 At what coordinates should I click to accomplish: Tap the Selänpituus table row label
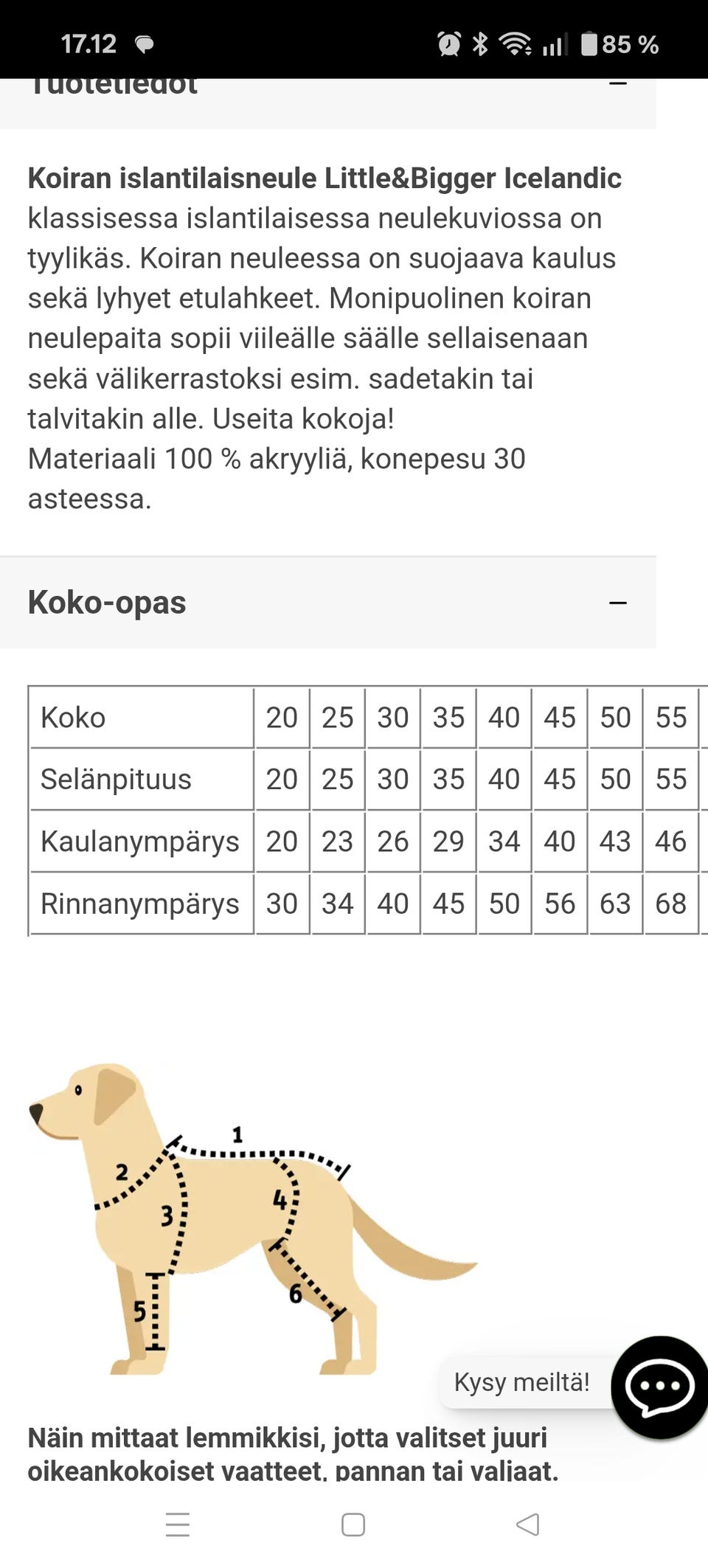click(117, 779)
